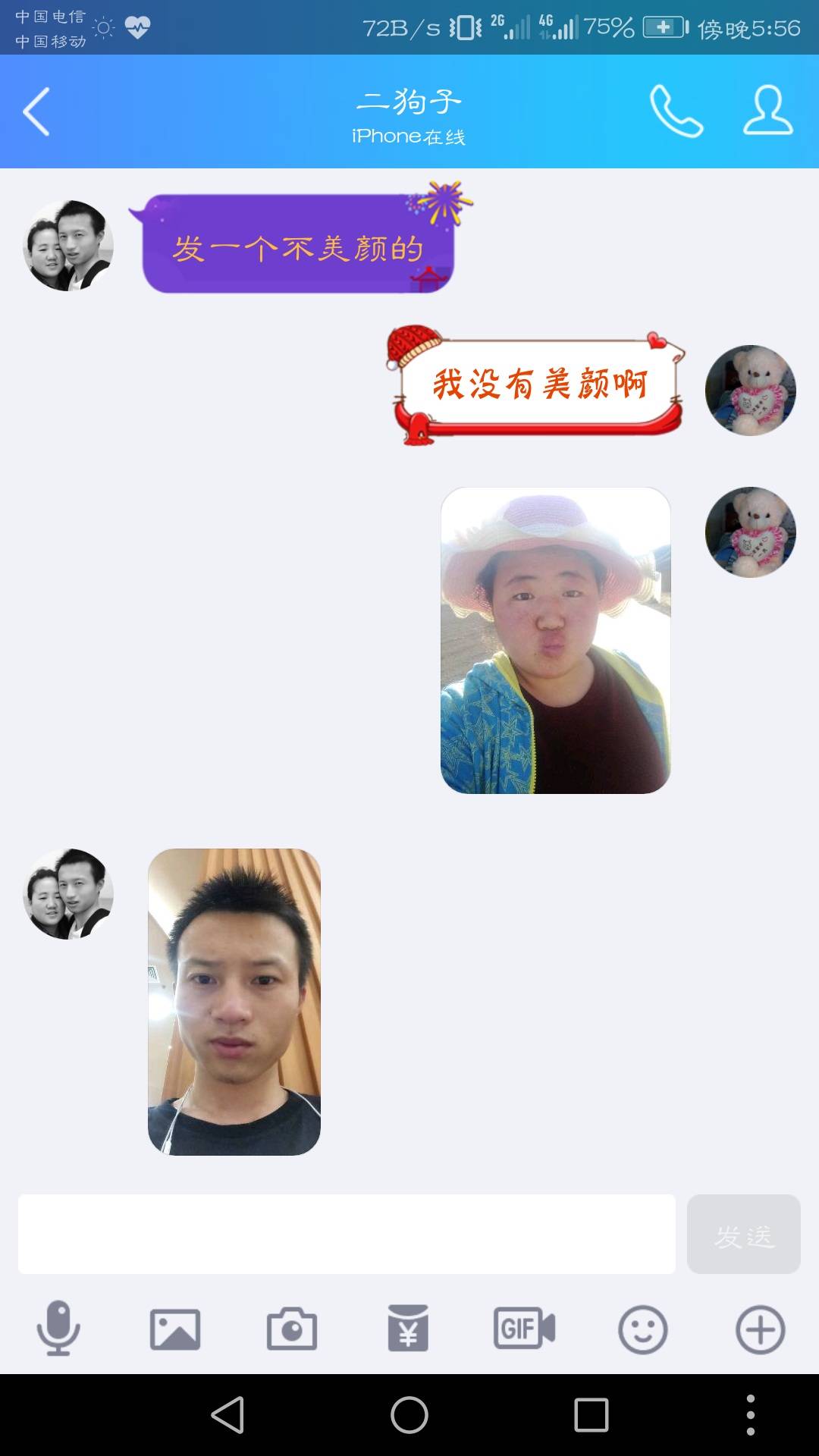This screenshot has width=819, height=1456.
Task: Expand more options with plus icon
Action: (x=760, y=1329)
